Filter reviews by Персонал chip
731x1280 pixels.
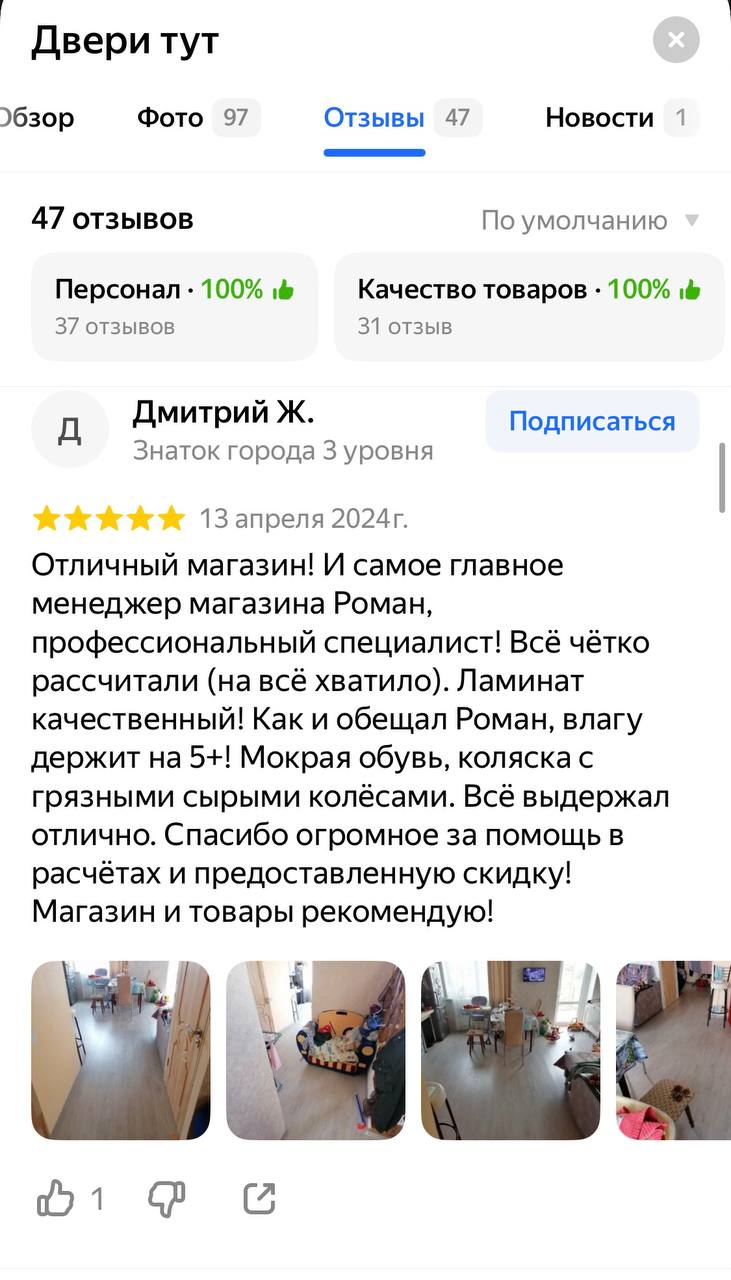pos(175,306)
